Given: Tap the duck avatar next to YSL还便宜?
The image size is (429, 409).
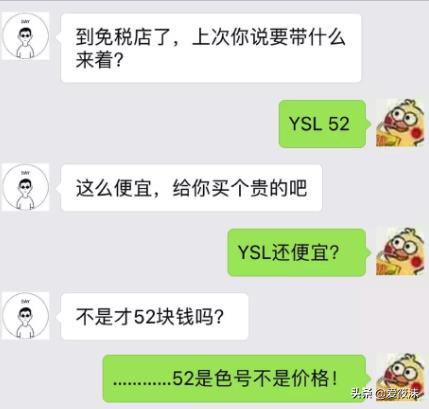Looking at the screenshot, I should point(400,252).
